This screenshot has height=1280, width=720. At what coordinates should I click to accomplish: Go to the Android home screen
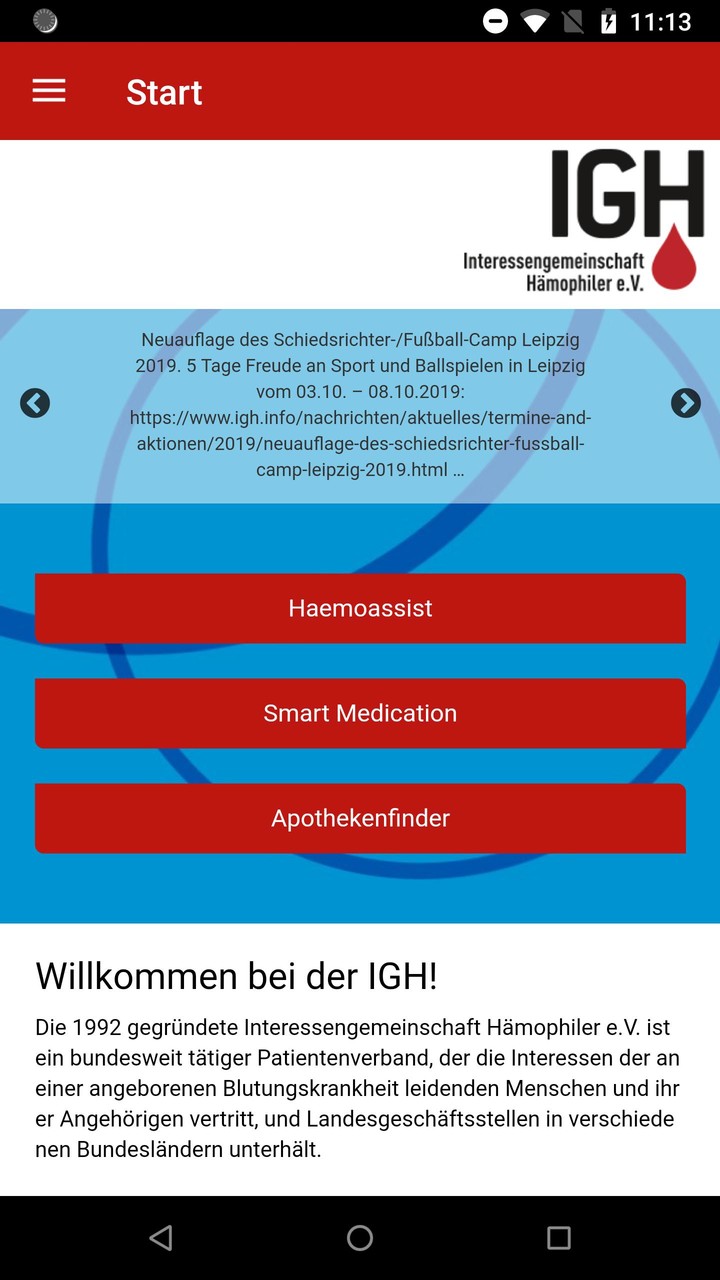click(x=360, y=1238)
